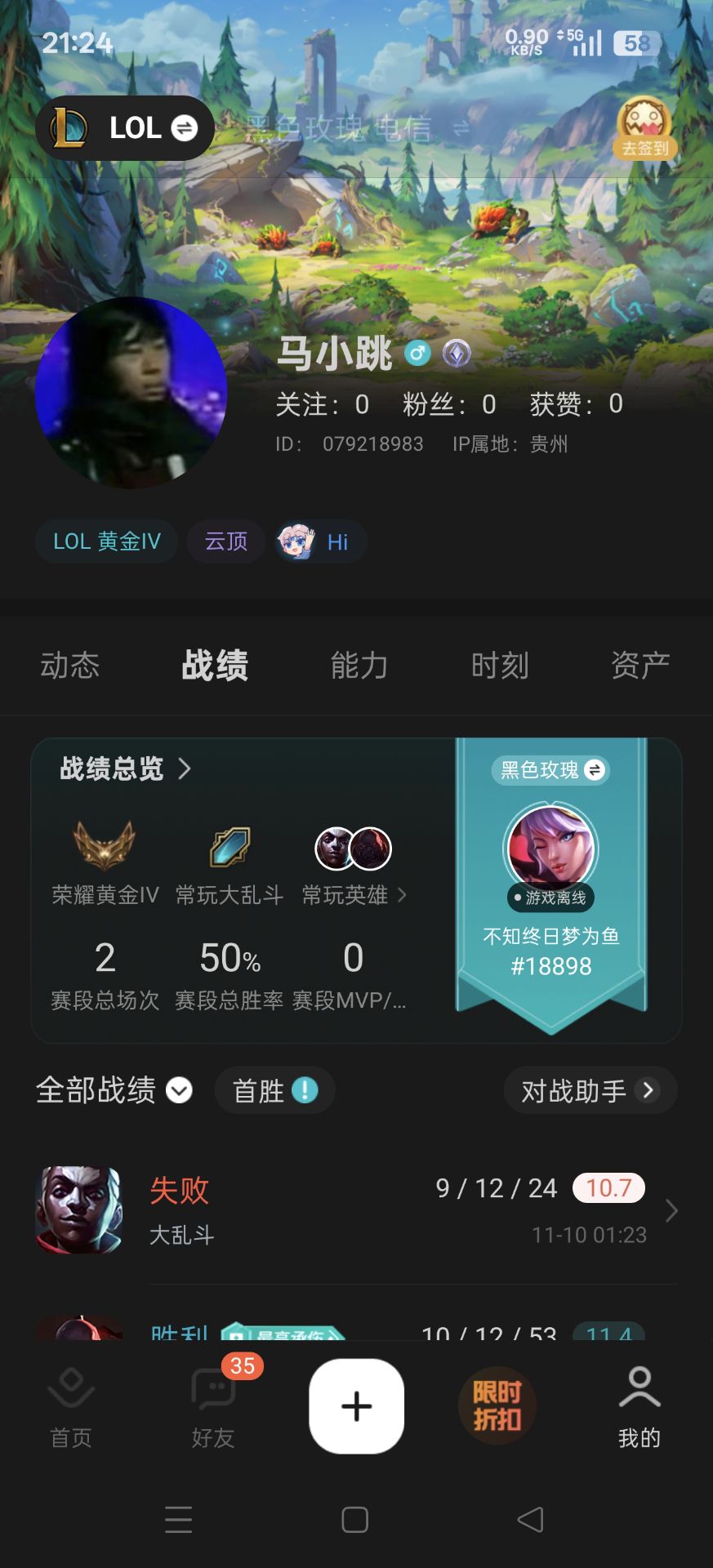
Task: Tap the 云顶 chip
Action: [x=226, y=541]
